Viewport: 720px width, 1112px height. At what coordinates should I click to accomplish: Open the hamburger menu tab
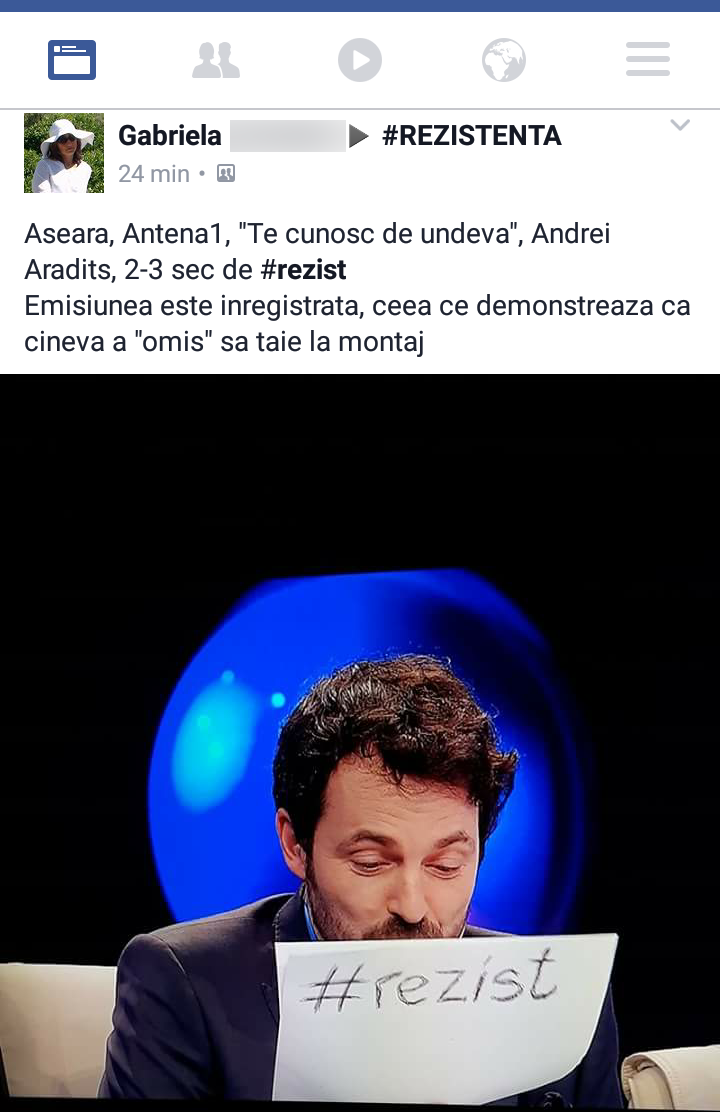click(x=648, y=60)
